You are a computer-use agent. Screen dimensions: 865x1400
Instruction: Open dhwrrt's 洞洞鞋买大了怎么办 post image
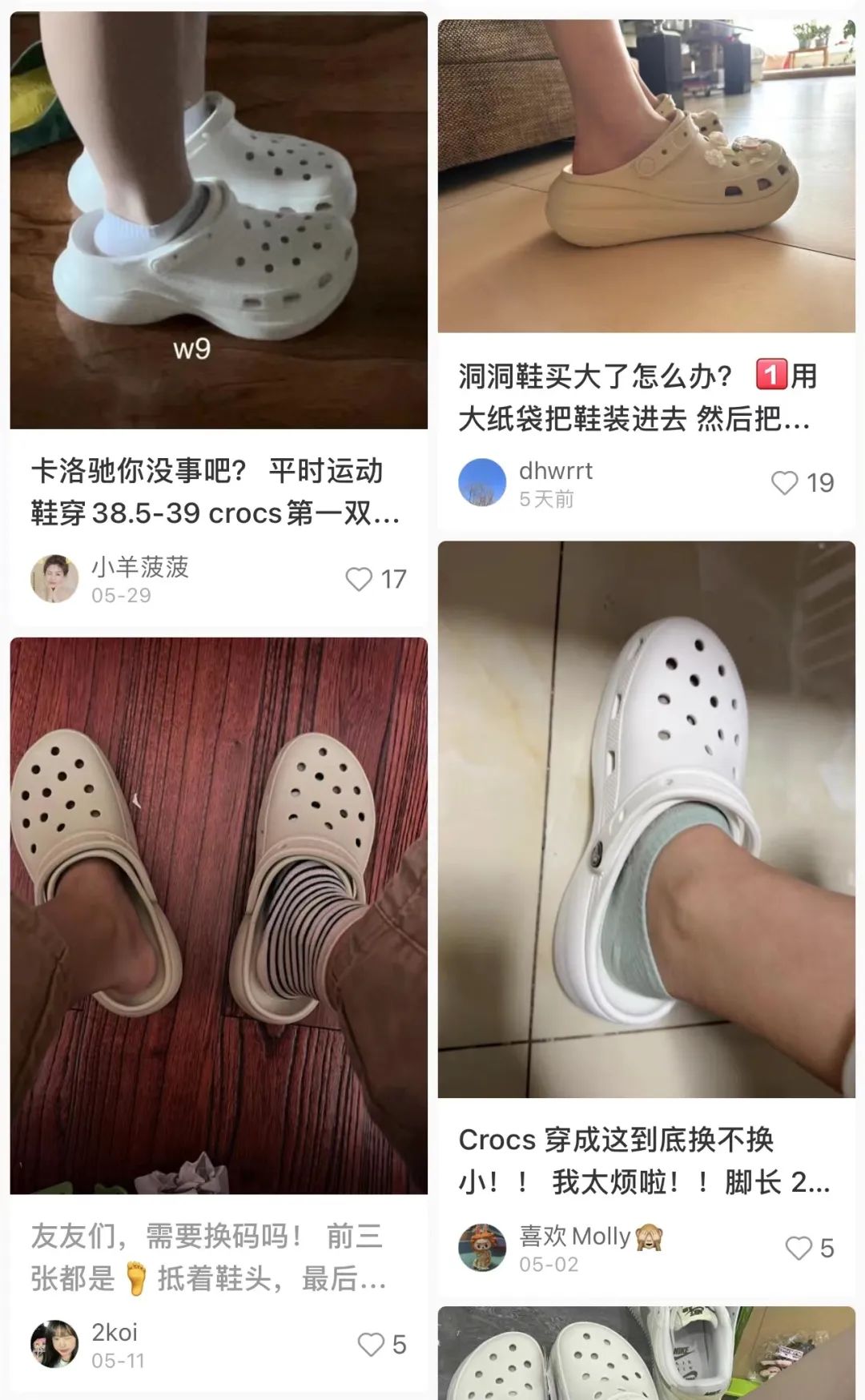pos(646,176)
